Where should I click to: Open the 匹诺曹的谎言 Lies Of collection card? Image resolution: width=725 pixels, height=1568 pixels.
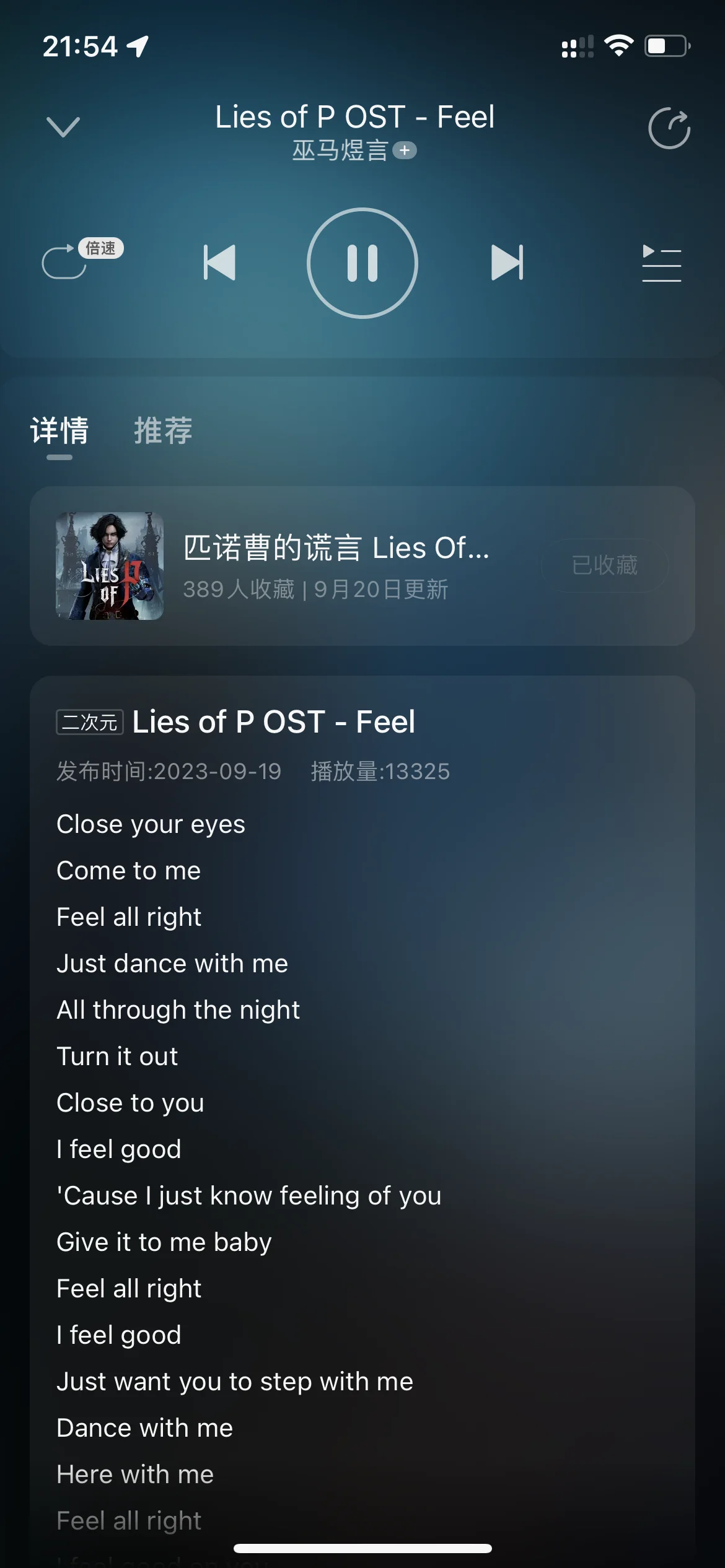(x=335, y=565)
